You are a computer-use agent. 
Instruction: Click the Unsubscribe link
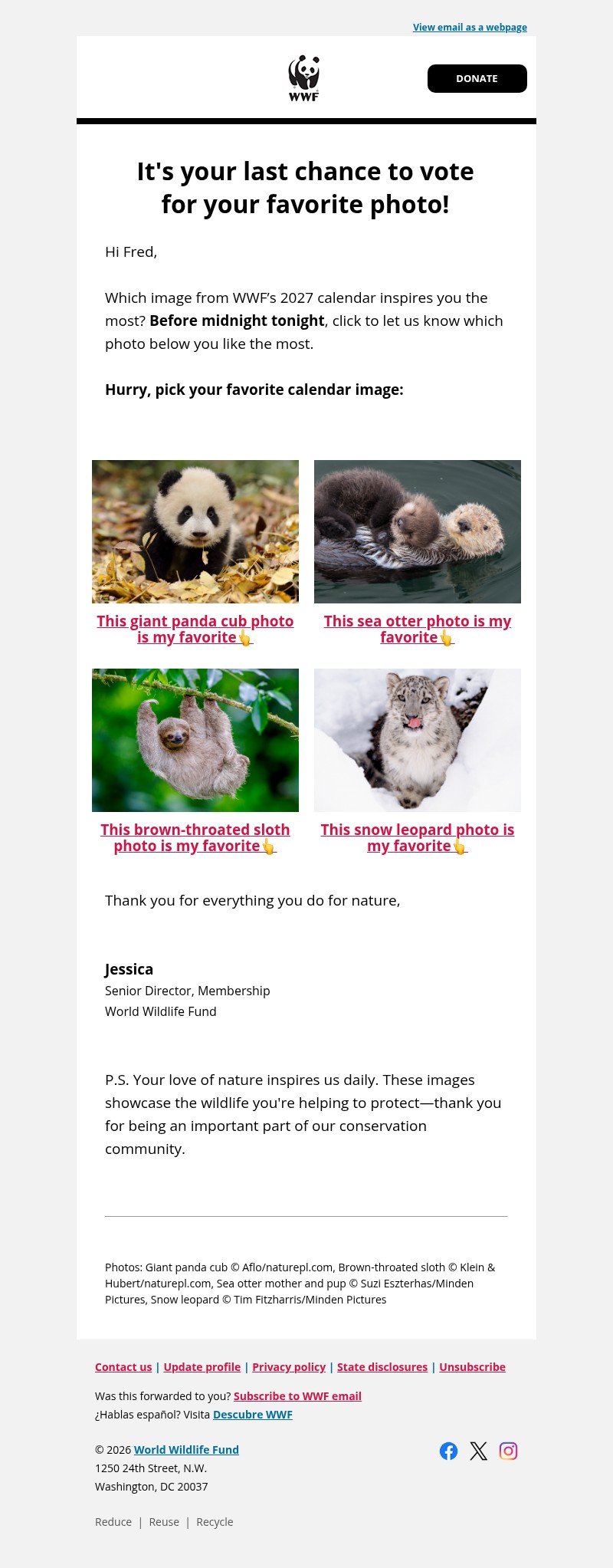[x=472, y=1367]
